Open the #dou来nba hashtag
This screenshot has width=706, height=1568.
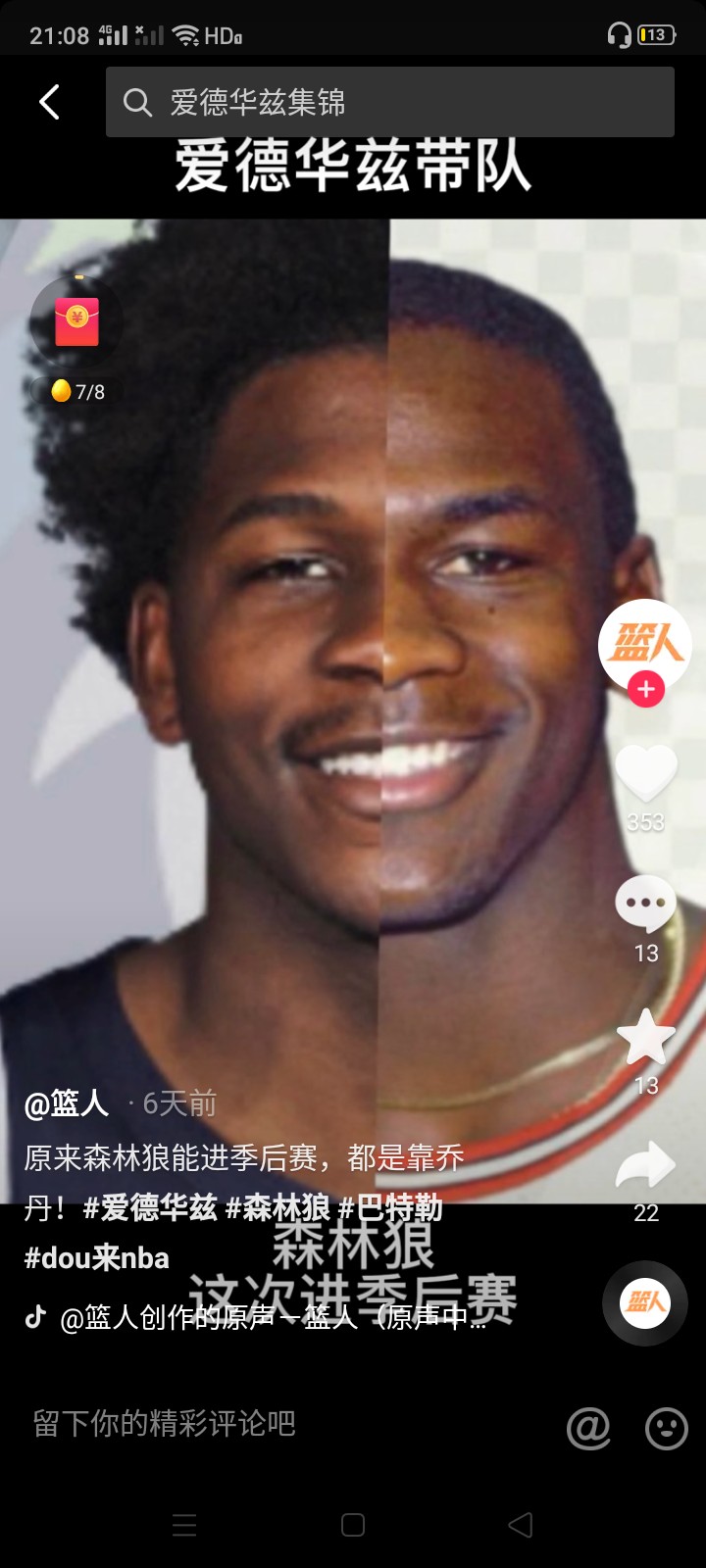pos(96,1258)
